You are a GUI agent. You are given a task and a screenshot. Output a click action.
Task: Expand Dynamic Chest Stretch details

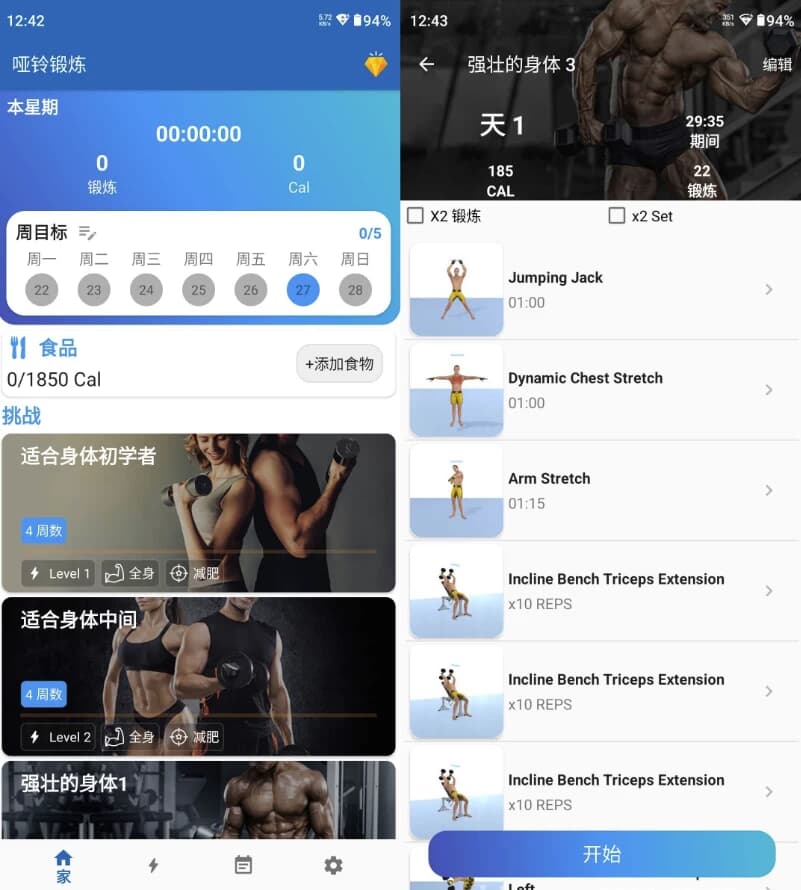pyautogui.click(x=770, y=390)
